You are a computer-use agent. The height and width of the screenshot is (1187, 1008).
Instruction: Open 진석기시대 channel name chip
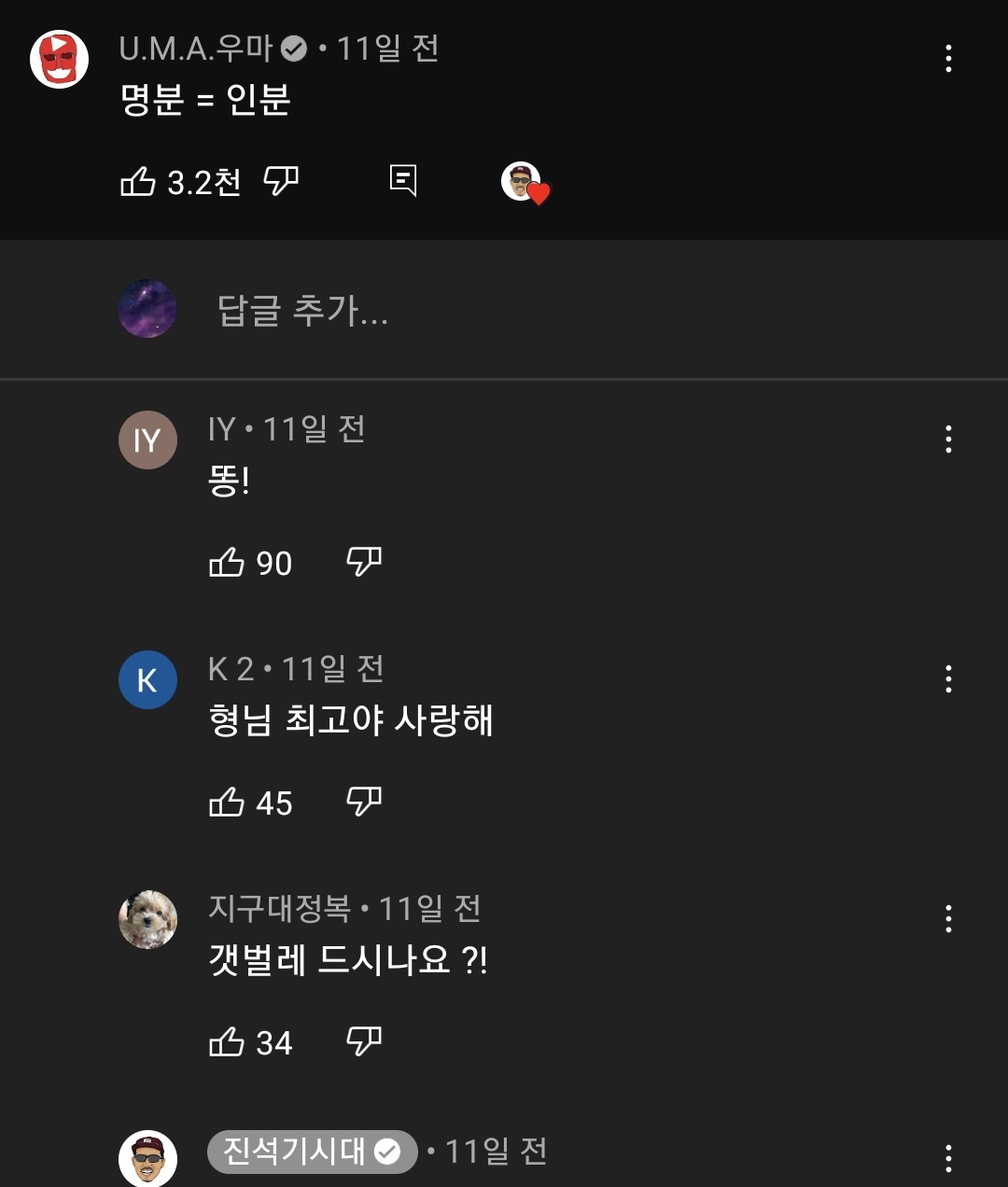[x=312, y=1152]
